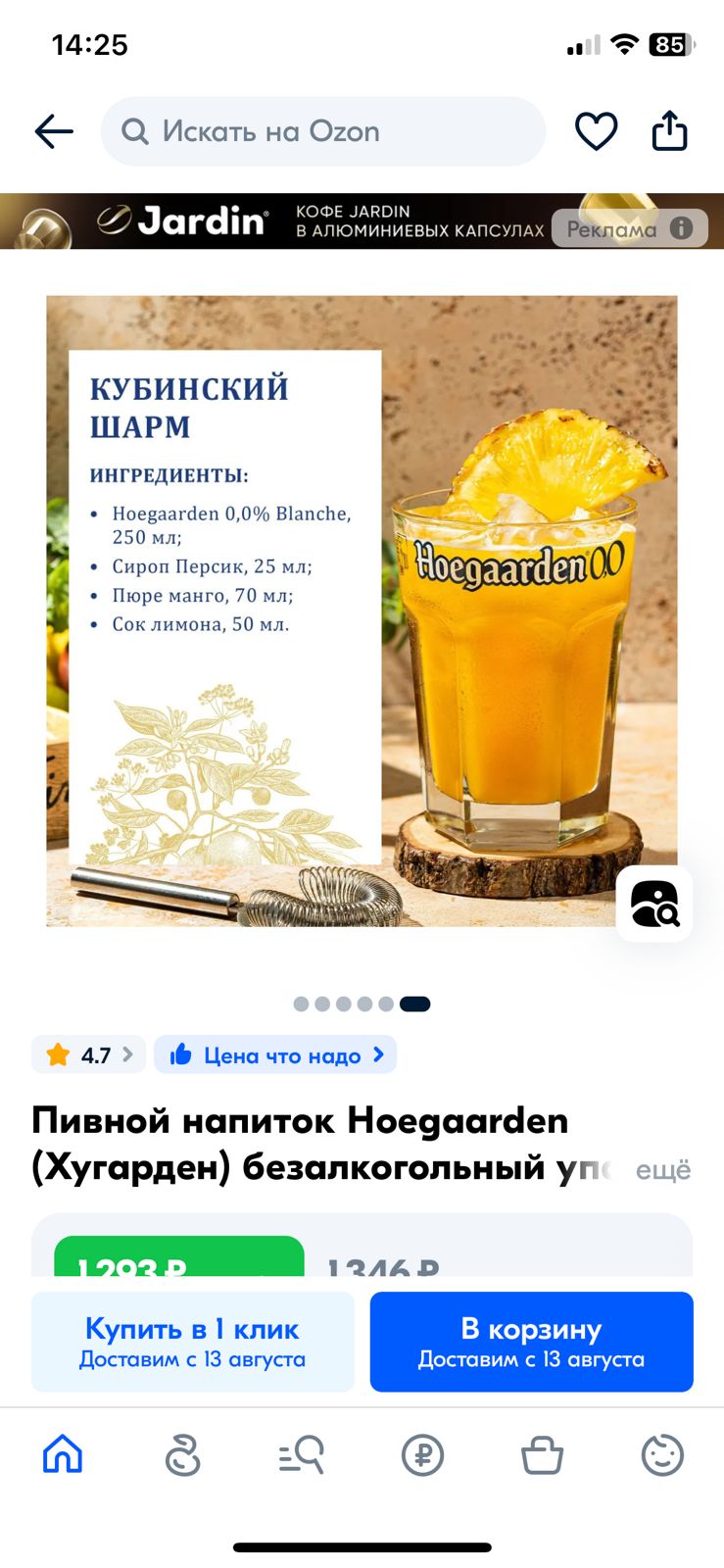724x1568 pixels.
Task: Share this product
Action: tap(670, 130)
